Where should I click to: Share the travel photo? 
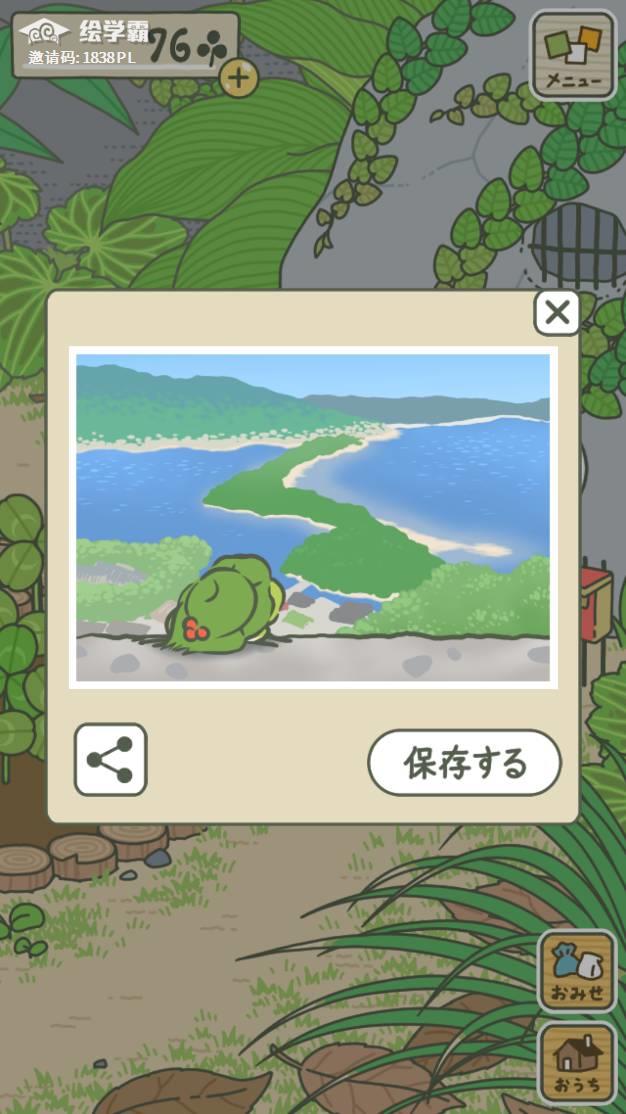click(110, 760)
